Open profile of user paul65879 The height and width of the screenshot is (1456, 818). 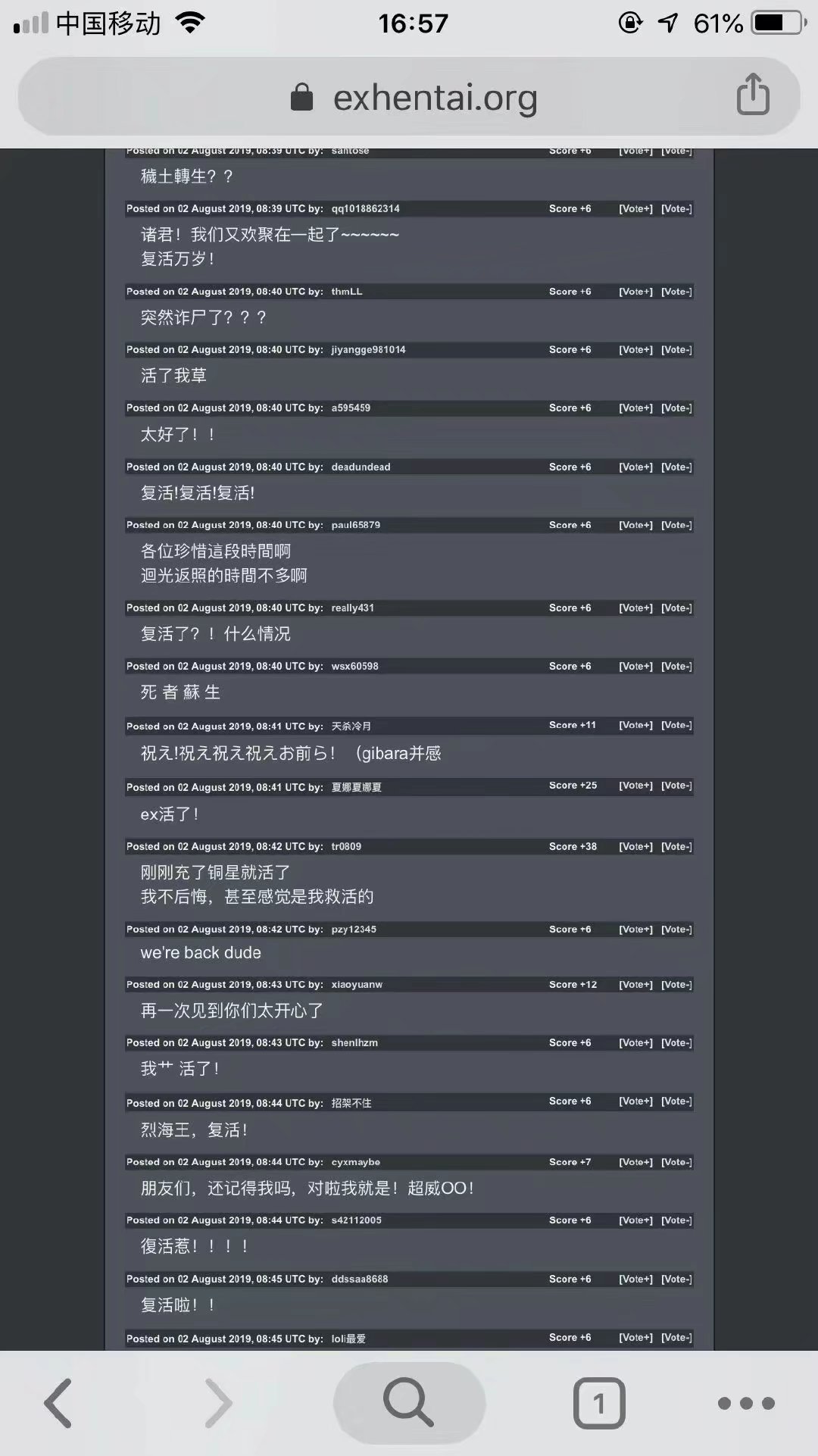tap(355, 525)
